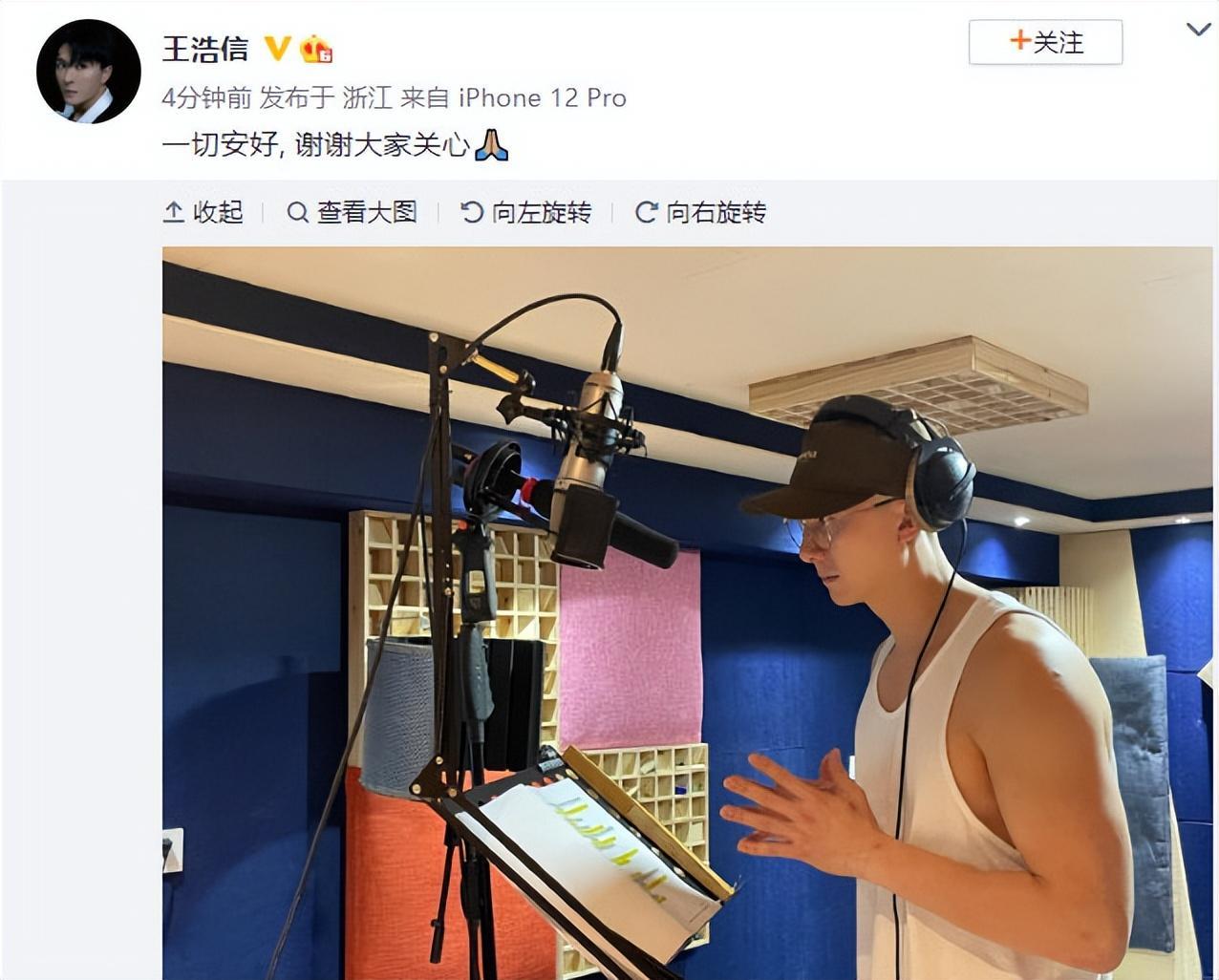Screen dimensions: 1219x980
Task: Expand the post options chevron
Action: pyautogui.click(x=1198, y=30)
